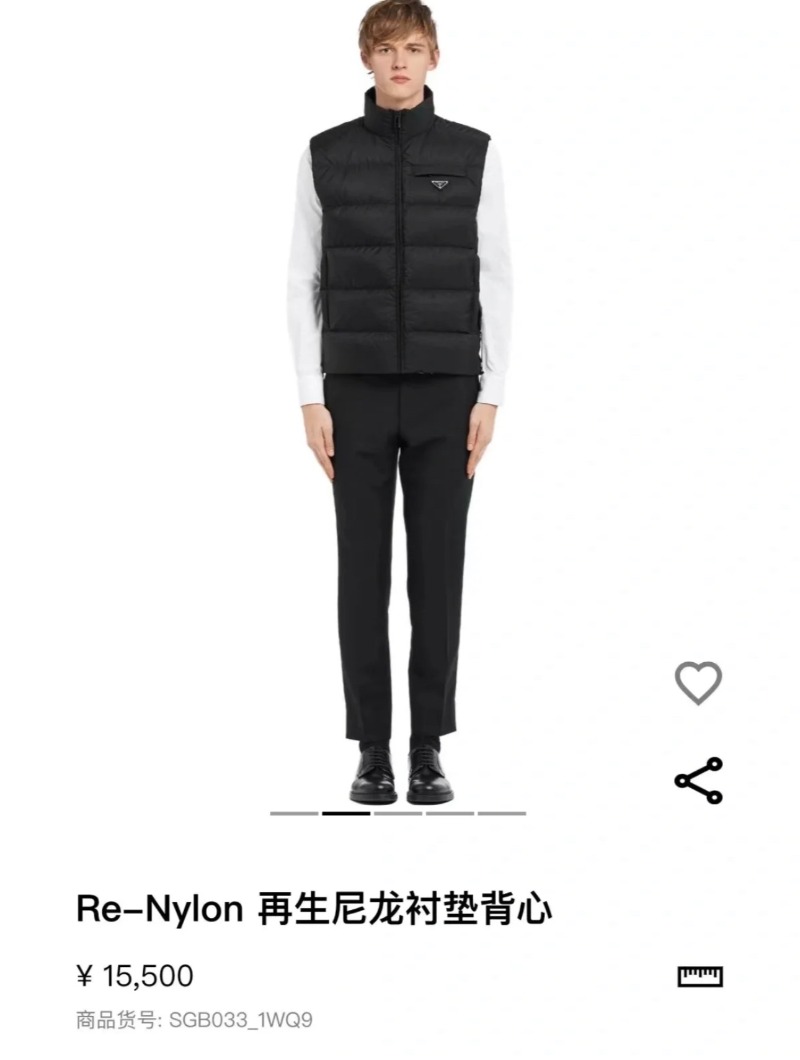Jump to the first image indicator segment

(294, 813)
